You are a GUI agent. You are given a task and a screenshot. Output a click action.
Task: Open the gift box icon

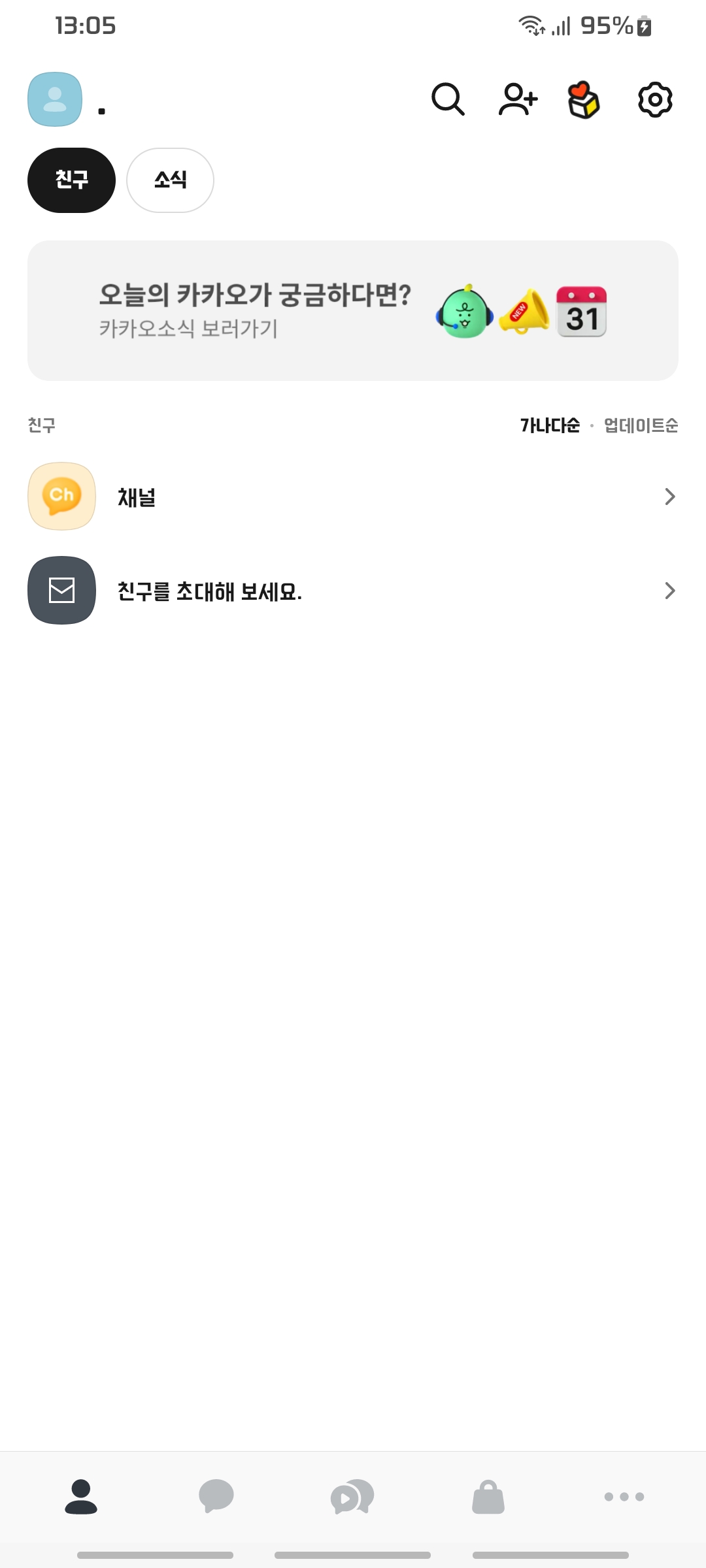click(583, 100)
